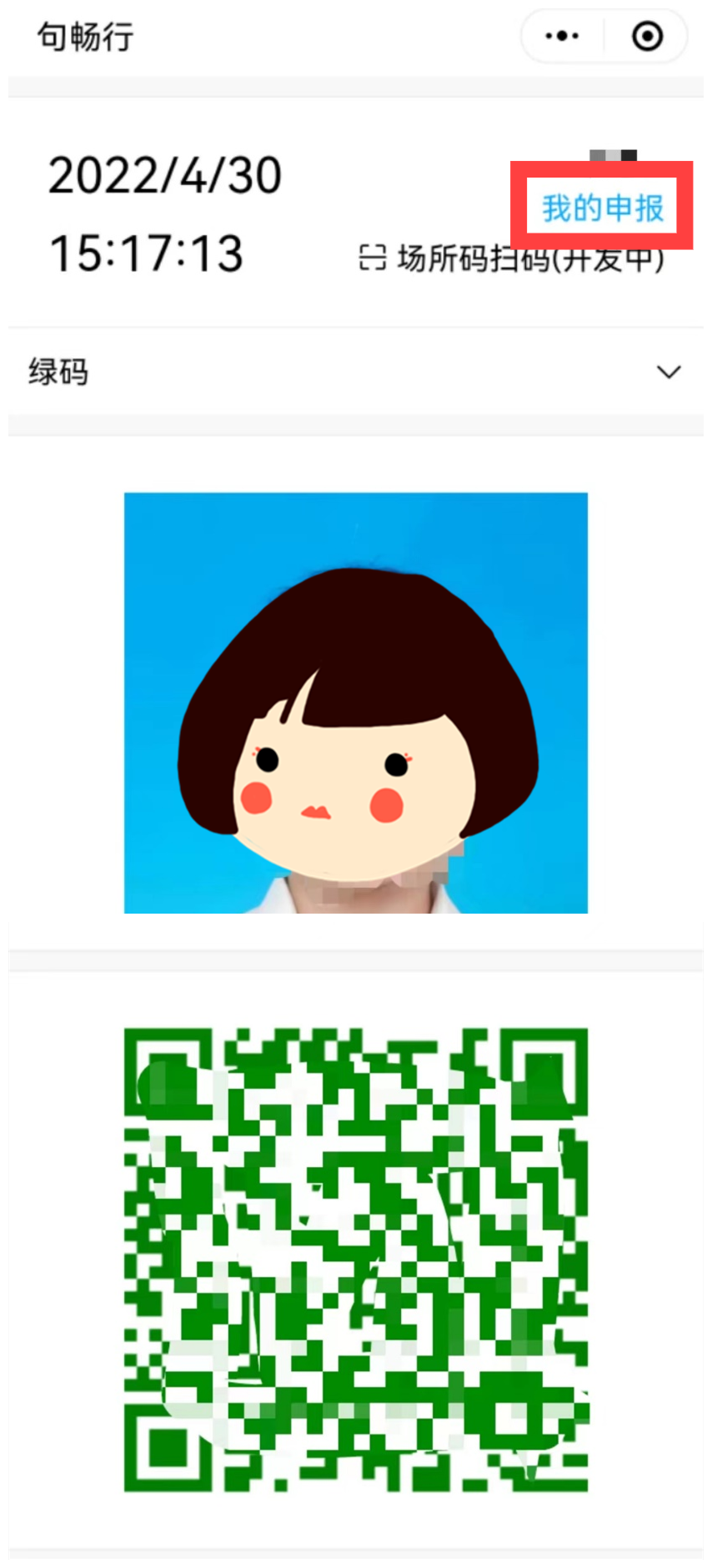Tap 场所码扫码 scan option
Viewport: 712px width, 1568px height.
click(510, 259)
